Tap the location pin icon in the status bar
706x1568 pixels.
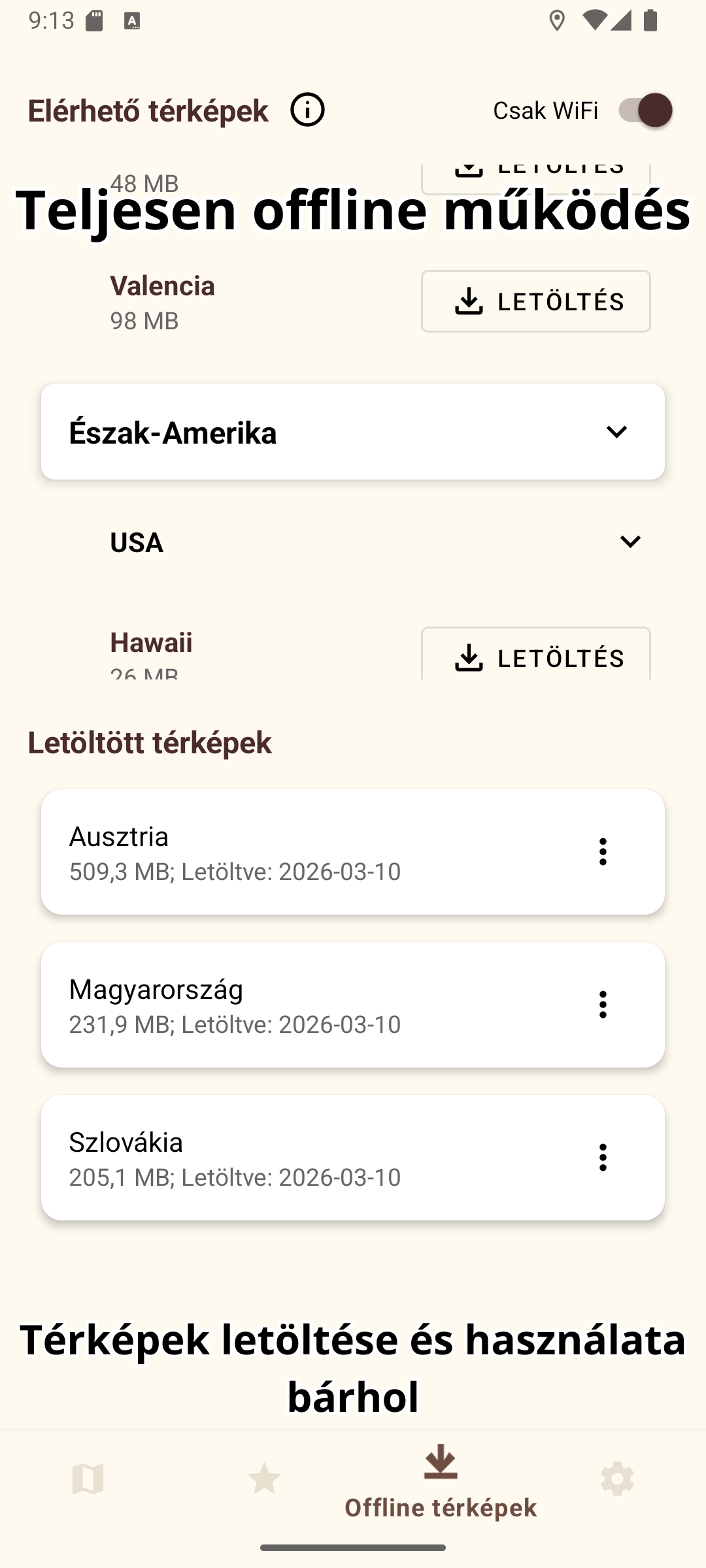(558, 22)
